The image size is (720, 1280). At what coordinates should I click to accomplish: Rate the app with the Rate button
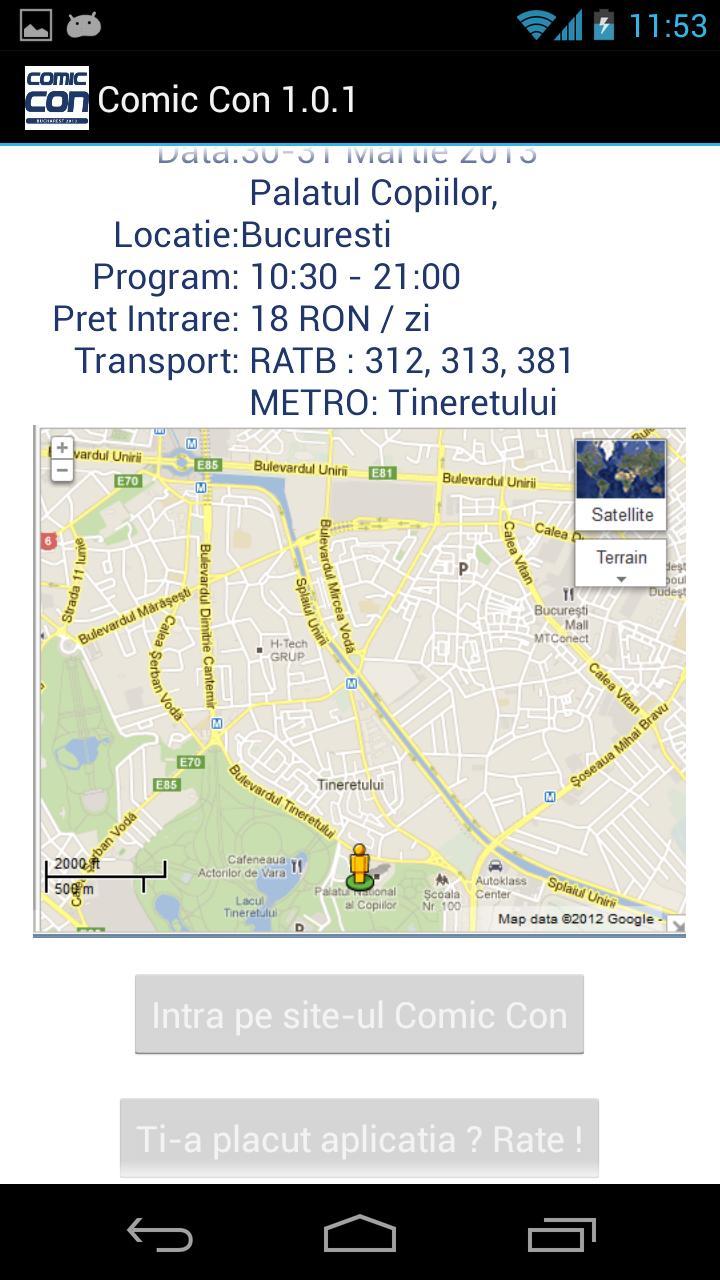(359, 1139)
